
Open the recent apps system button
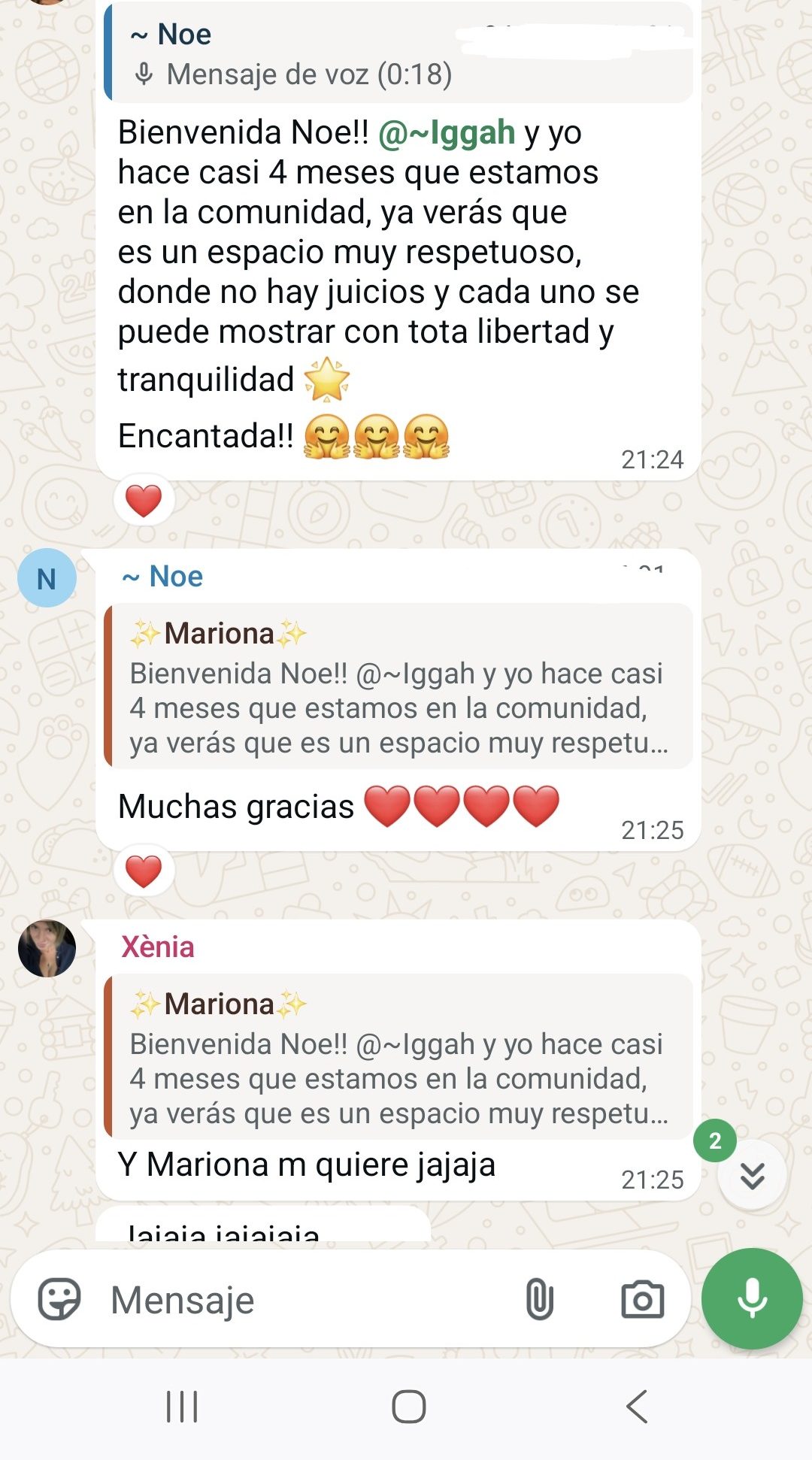(182, 1406)
